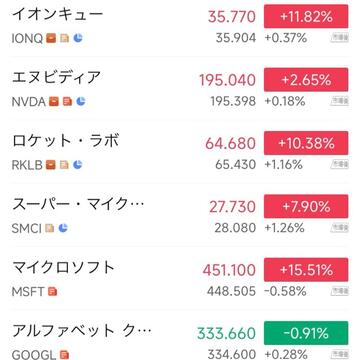Toggle the +2.65% change badge for NVDA
This screenshot has width=360, height=360.
(306, 80)
